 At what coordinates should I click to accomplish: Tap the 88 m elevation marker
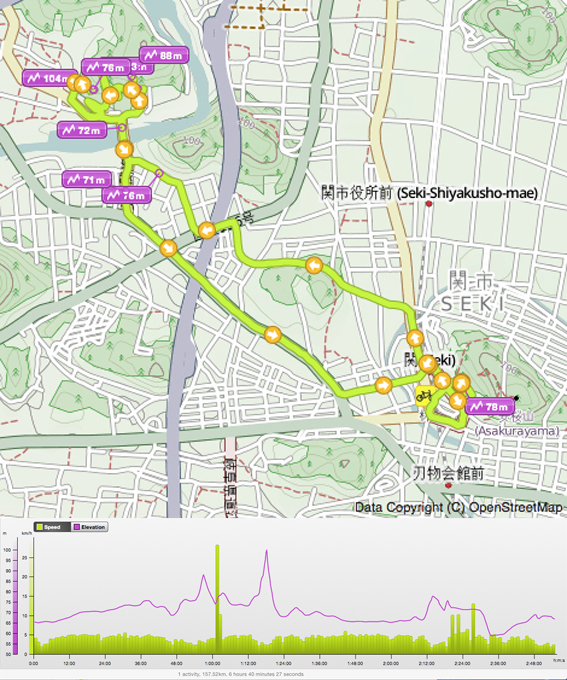(x=164, y=55)
